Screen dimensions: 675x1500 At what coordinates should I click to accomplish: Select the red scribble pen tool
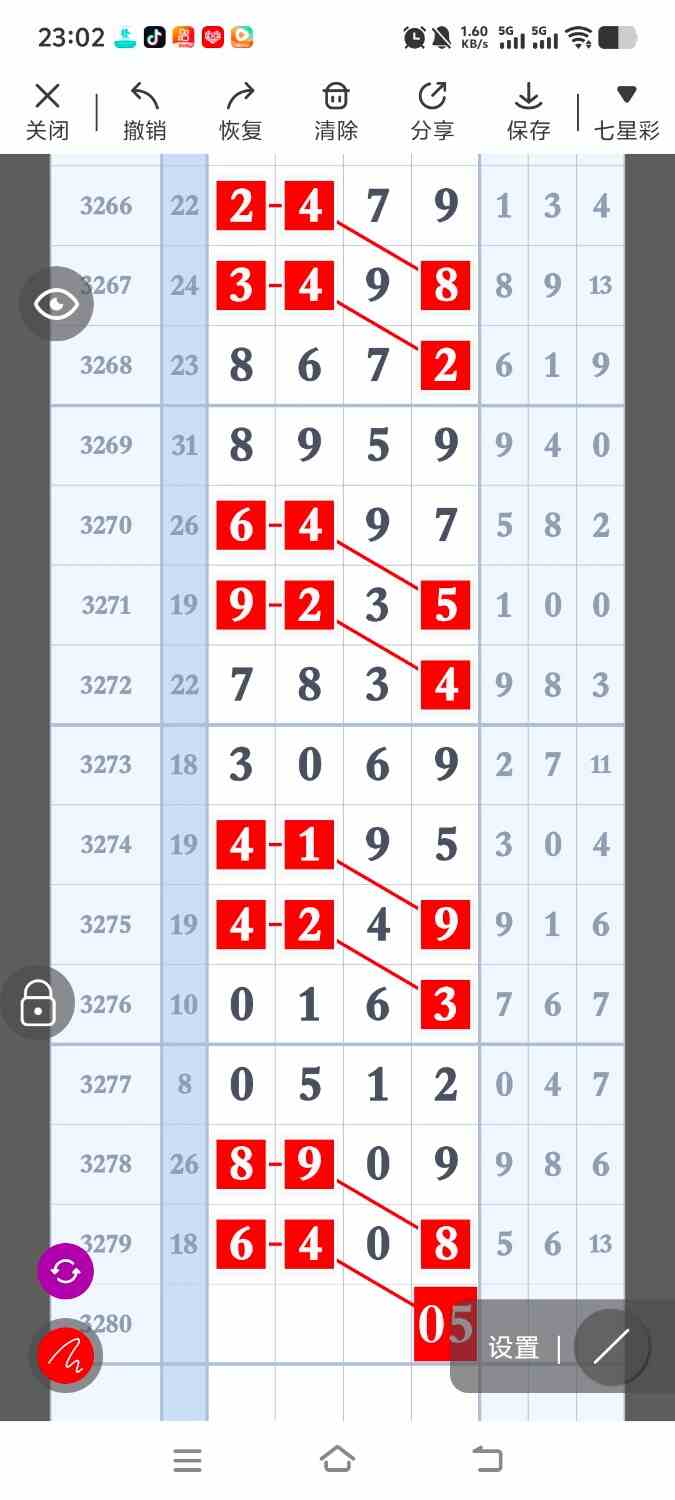[65, 1356]
